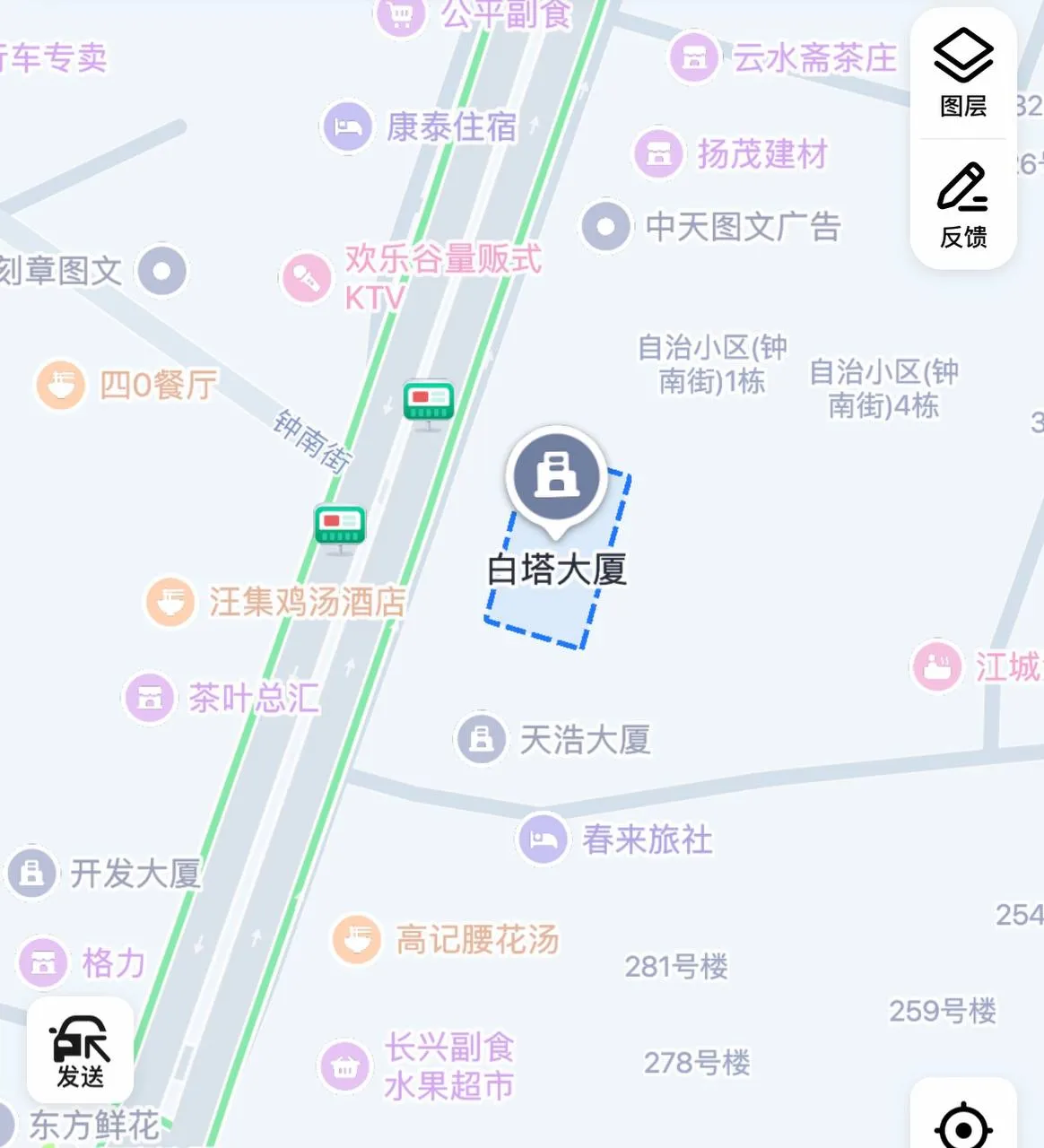Image resolution: width=1044 pixels, height=1148 pixels.
Task: Tap the 开发大厦 building icon
Action: (30, 870)
